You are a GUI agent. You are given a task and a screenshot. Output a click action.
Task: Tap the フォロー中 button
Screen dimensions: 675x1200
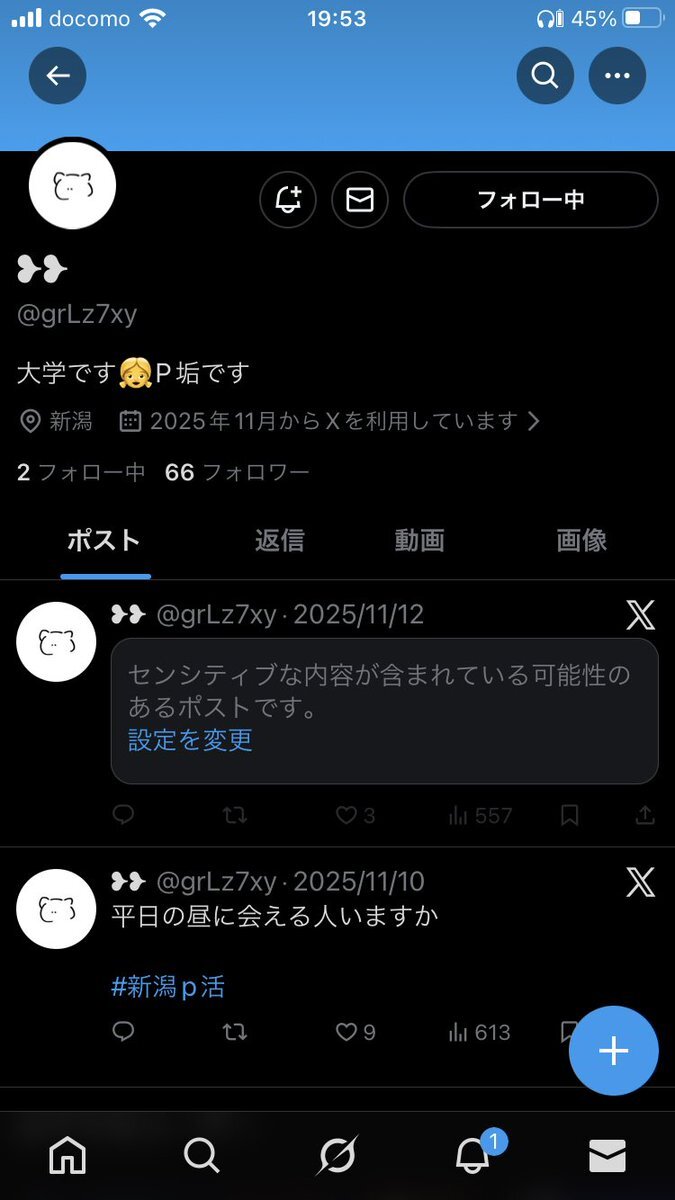(x=530, y=200)
